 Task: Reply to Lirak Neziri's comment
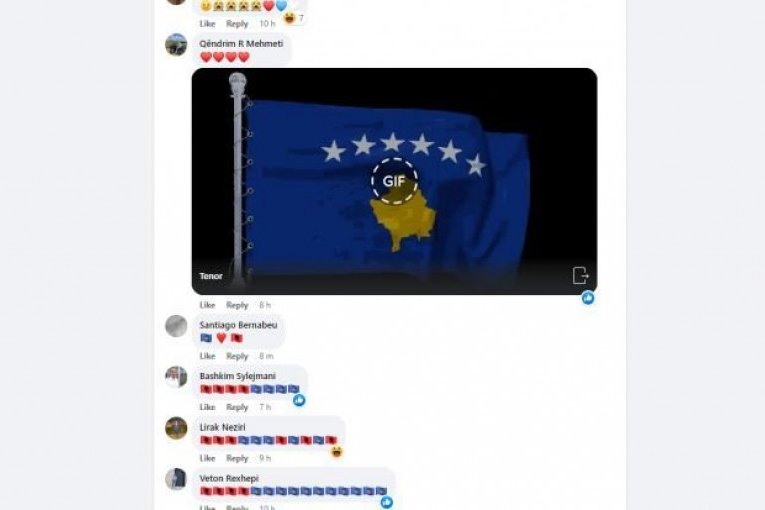coord(237,458)
